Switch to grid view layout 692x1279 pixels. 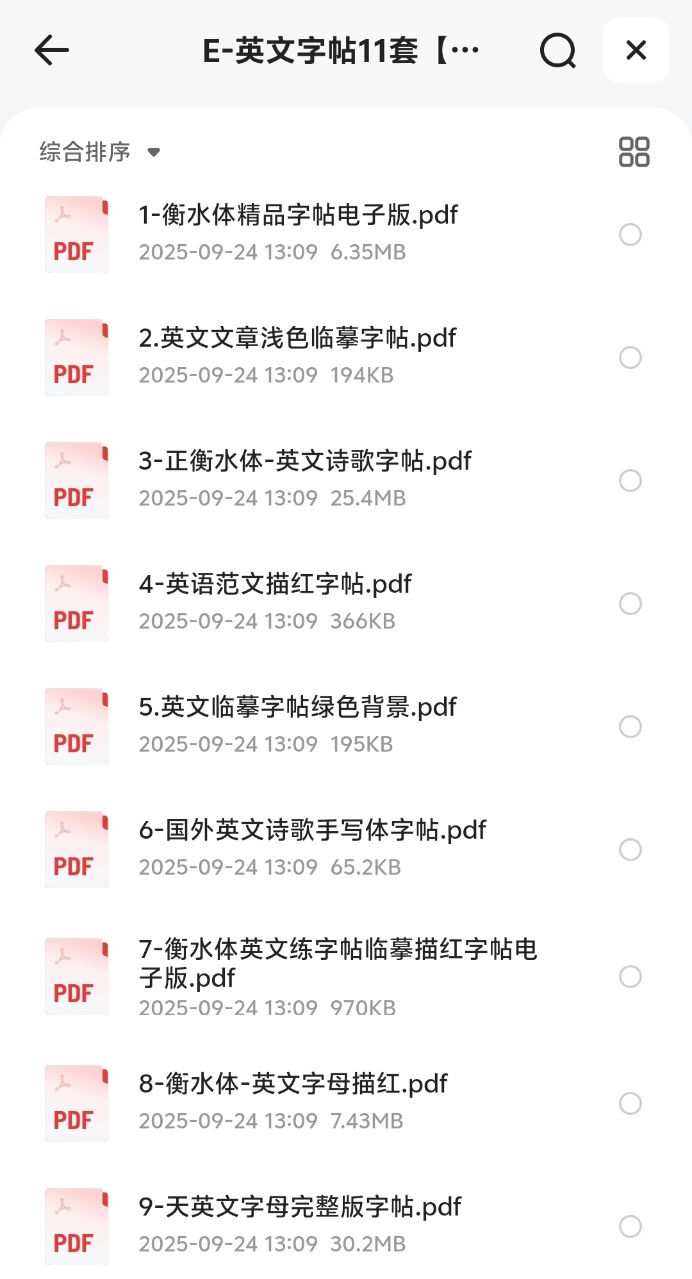point(634,152)
